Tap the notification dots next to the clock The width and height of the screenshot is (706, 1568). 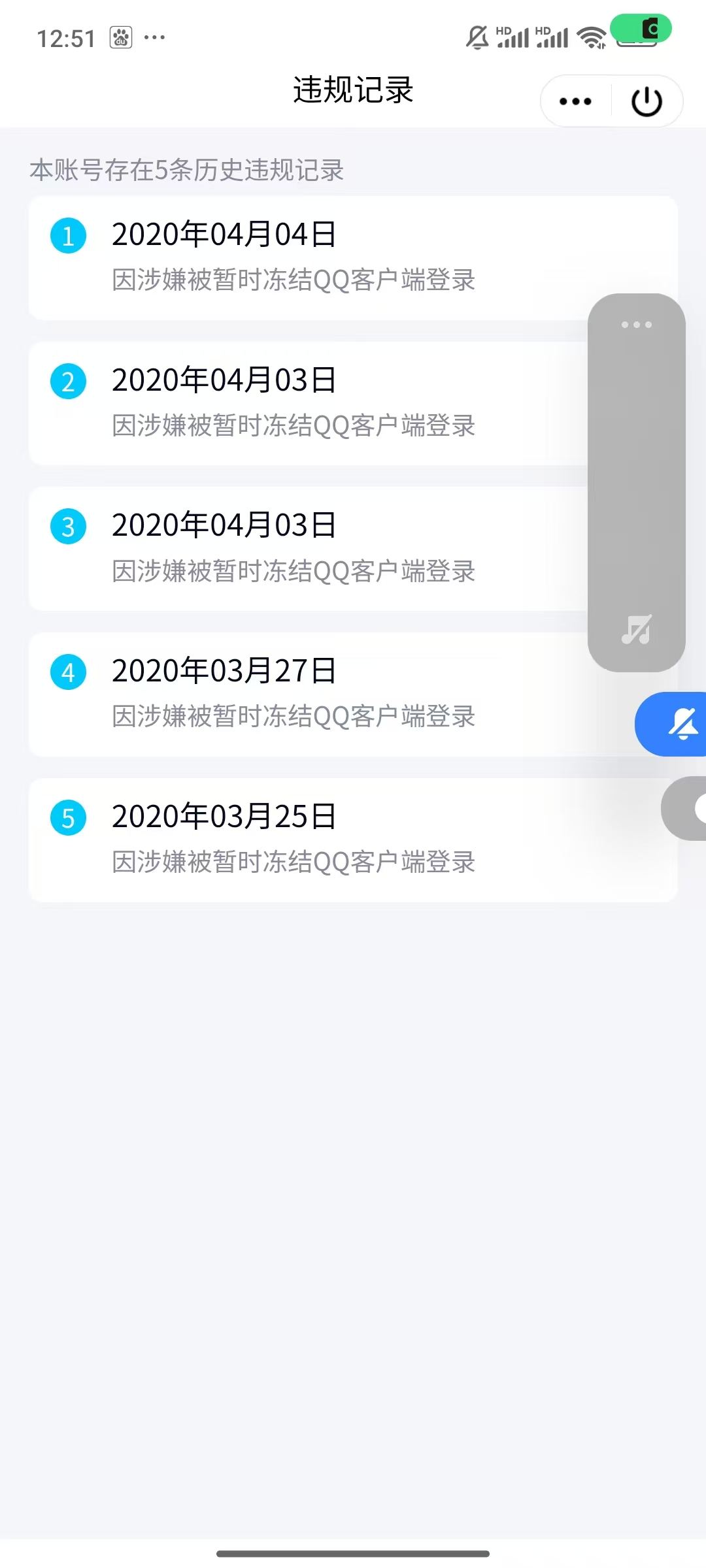[154, 37]
